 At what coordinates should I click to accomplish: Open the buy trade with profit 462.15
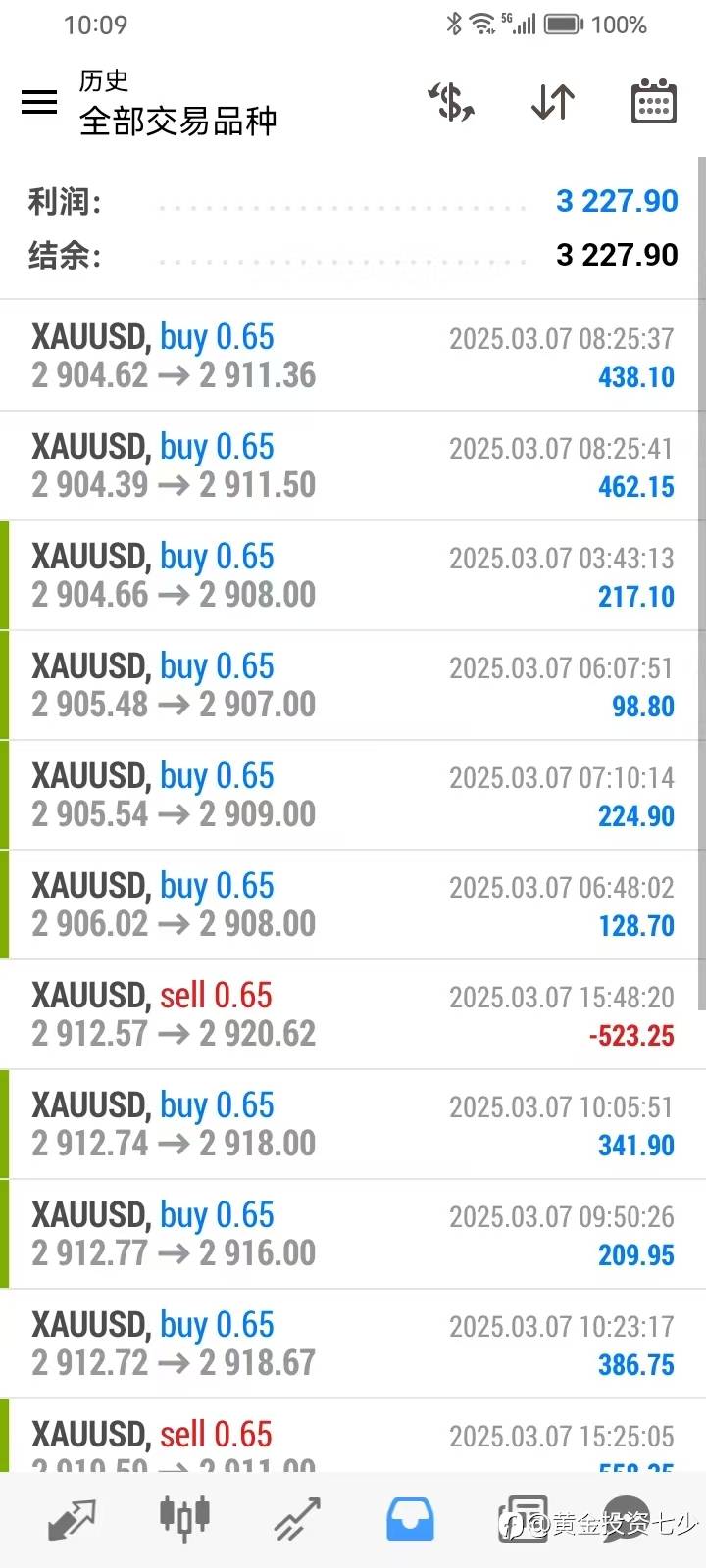[x=353, y=465]
